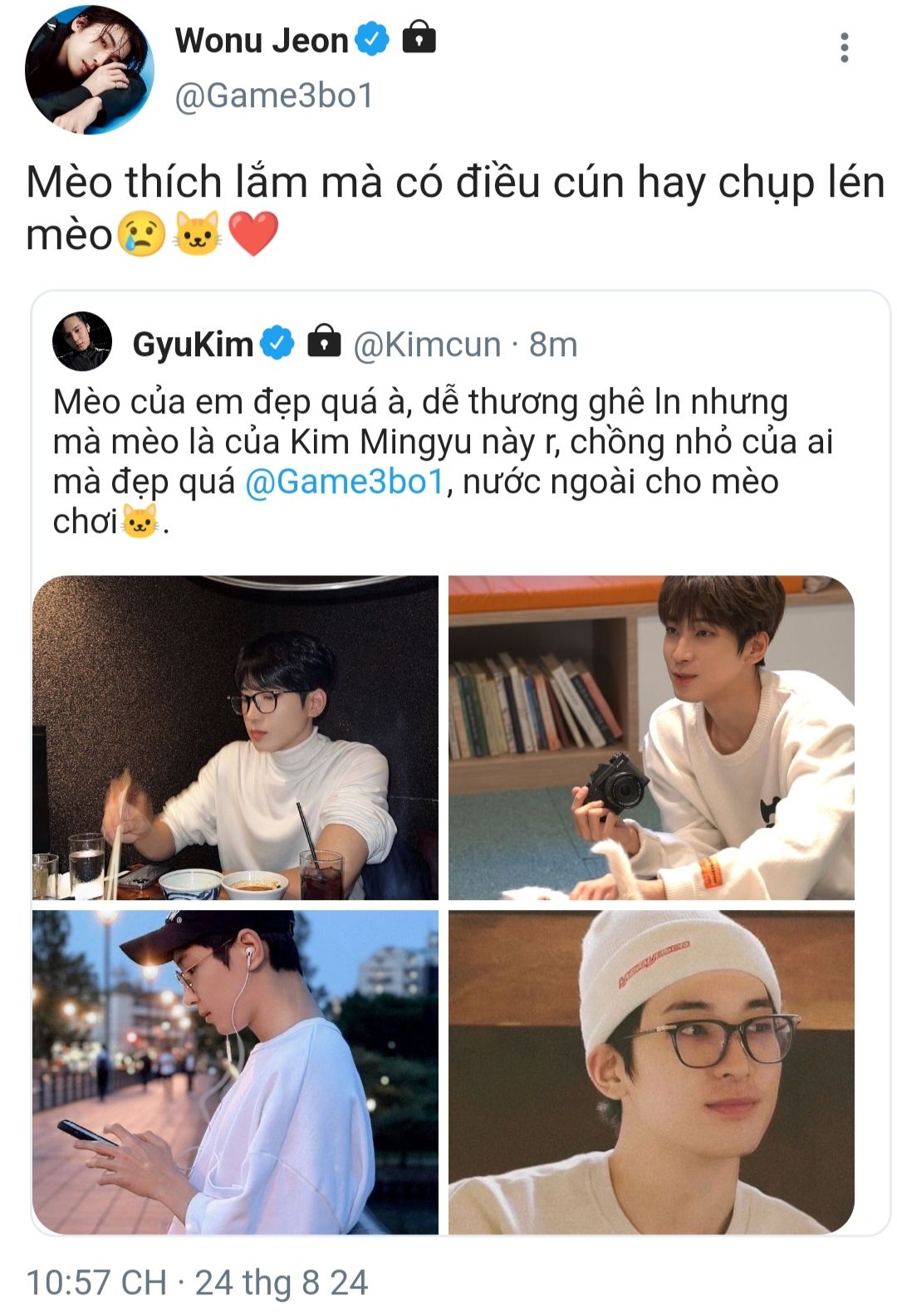The width and height of the screenshot is (897, 1316).
Task: Enlarge the photo of the man with earphones
Action: pos(236,1071)
